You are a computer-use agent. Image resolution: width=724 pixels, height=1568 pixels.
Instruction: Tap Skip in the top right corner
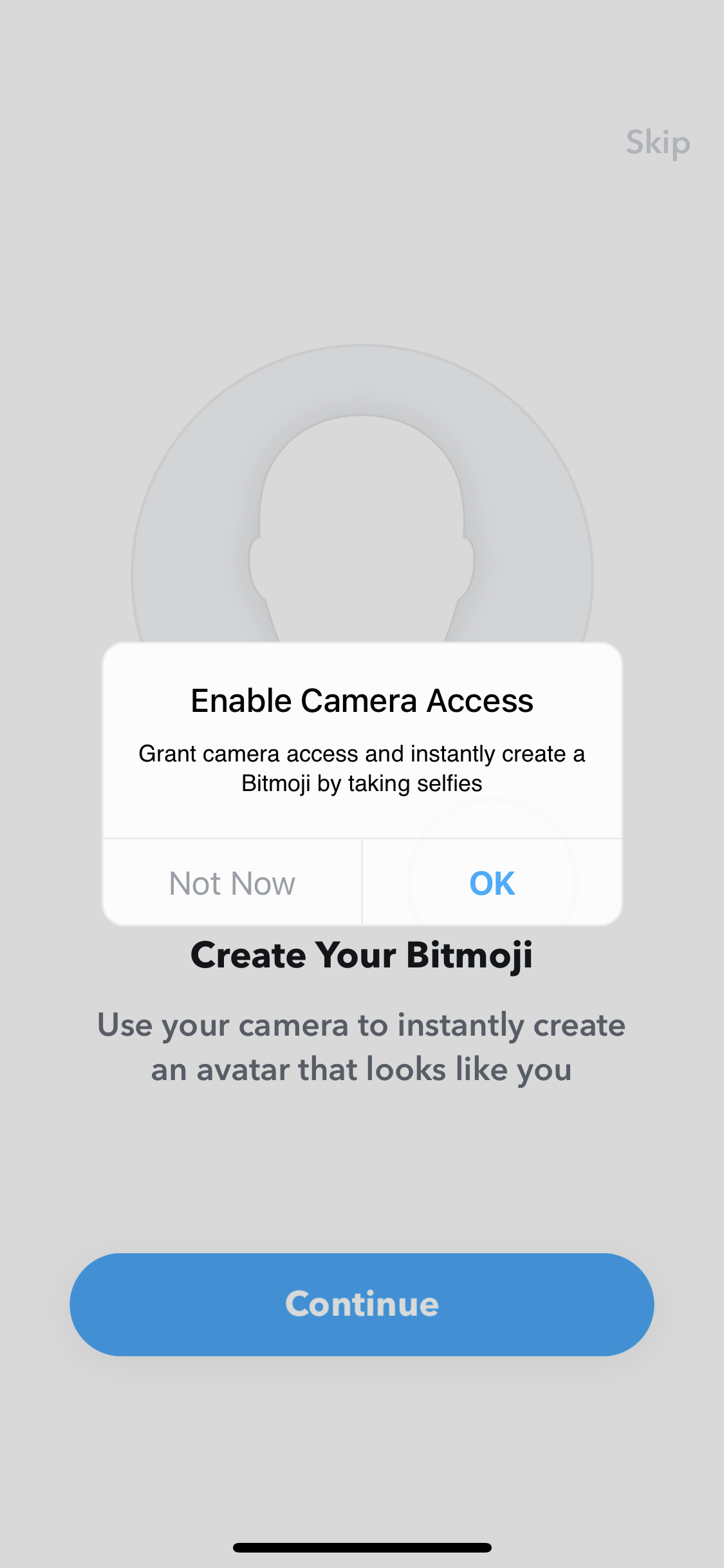coord(658,143)
